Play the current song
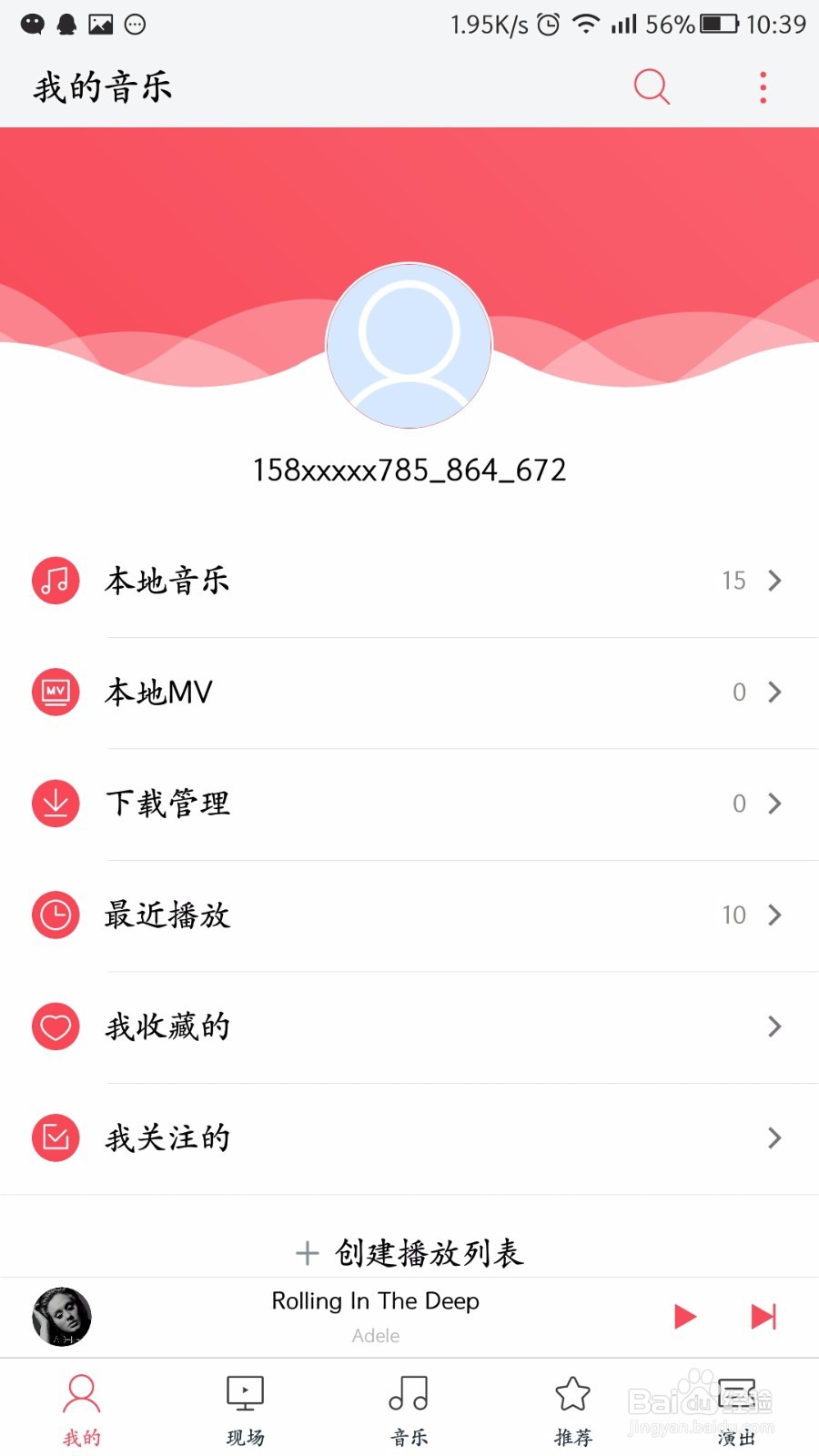 685,1316
